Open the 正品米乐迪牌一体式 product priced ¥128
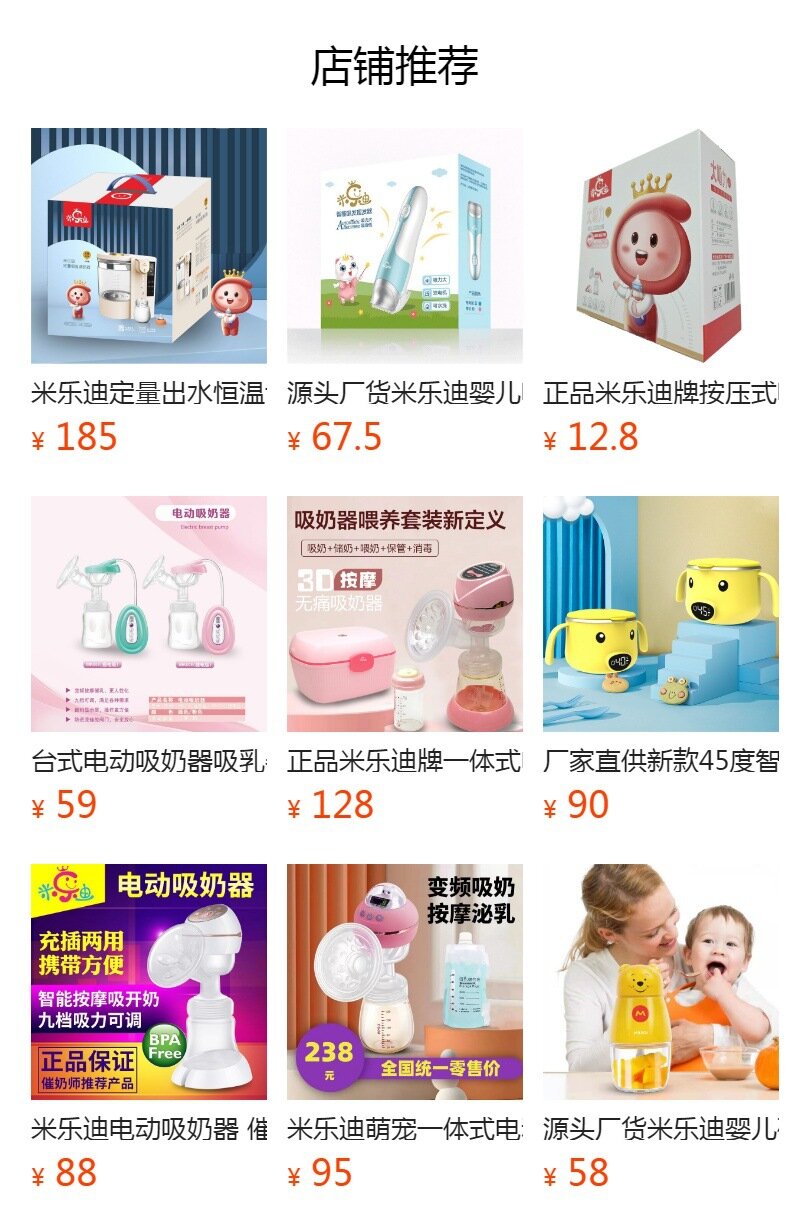This screenshot has width=790, height=1232. [x=404, y=614]
